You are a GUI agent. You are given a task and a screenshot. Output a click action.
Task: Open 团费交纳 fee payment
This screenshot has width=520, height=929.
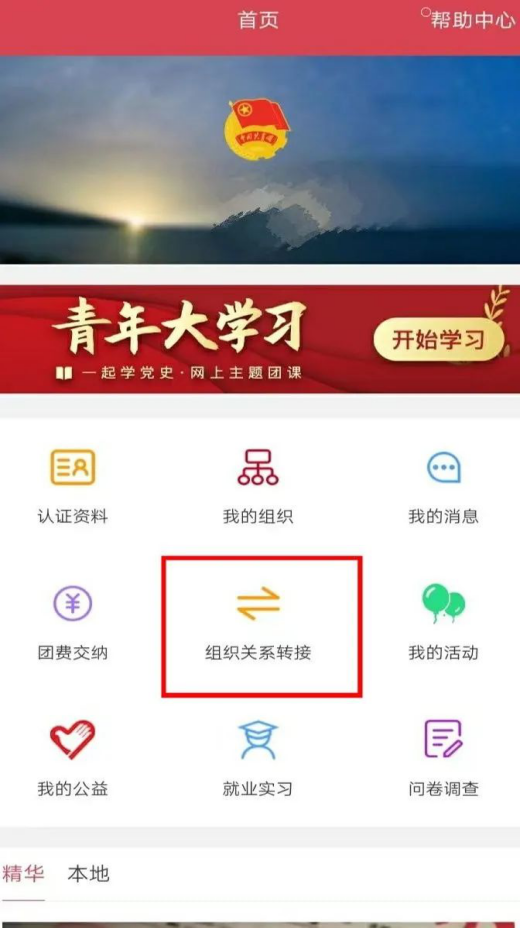73,623
